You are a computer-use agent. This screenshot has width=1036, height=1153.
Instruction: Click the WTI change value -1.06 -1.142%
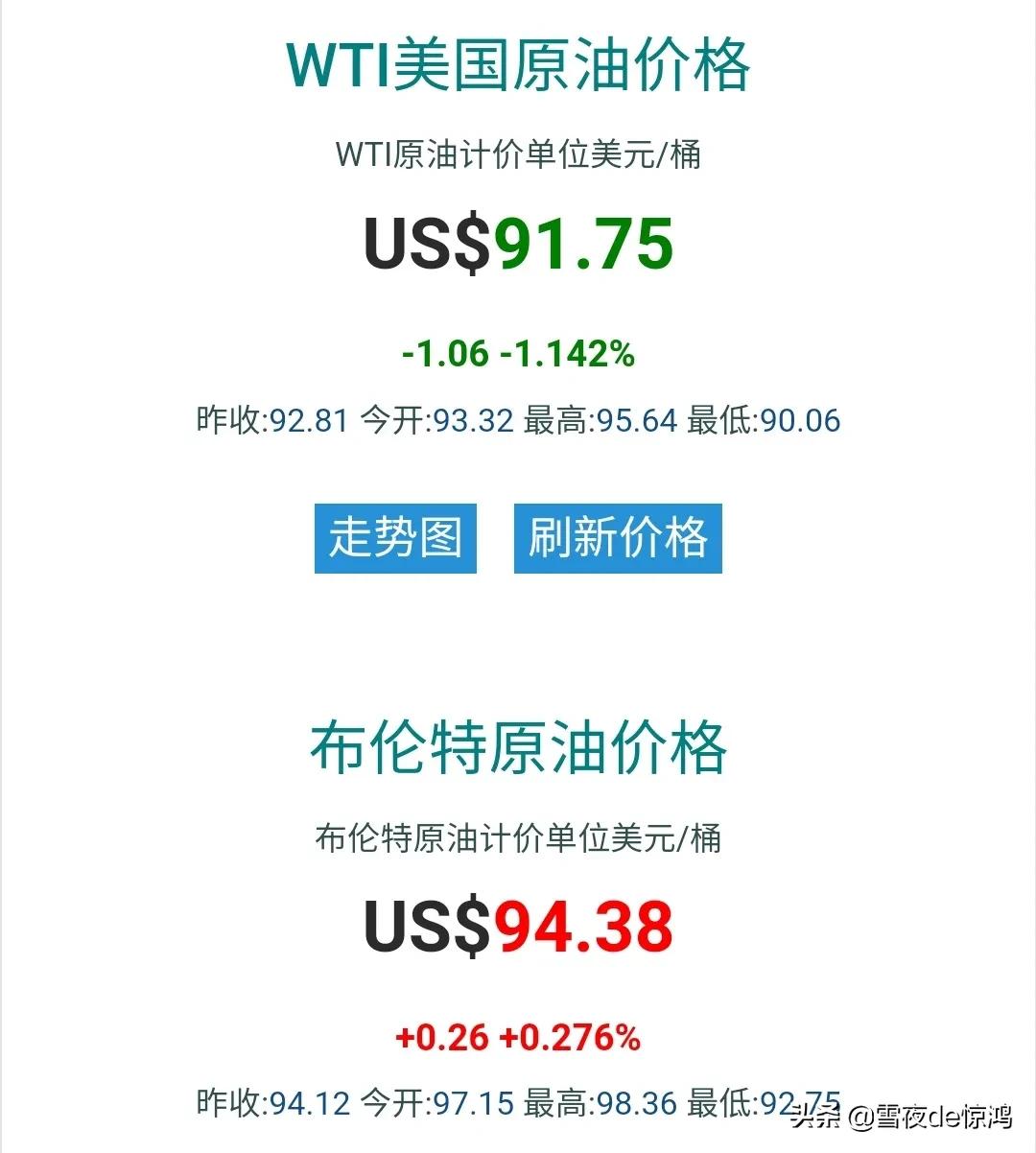518,354
